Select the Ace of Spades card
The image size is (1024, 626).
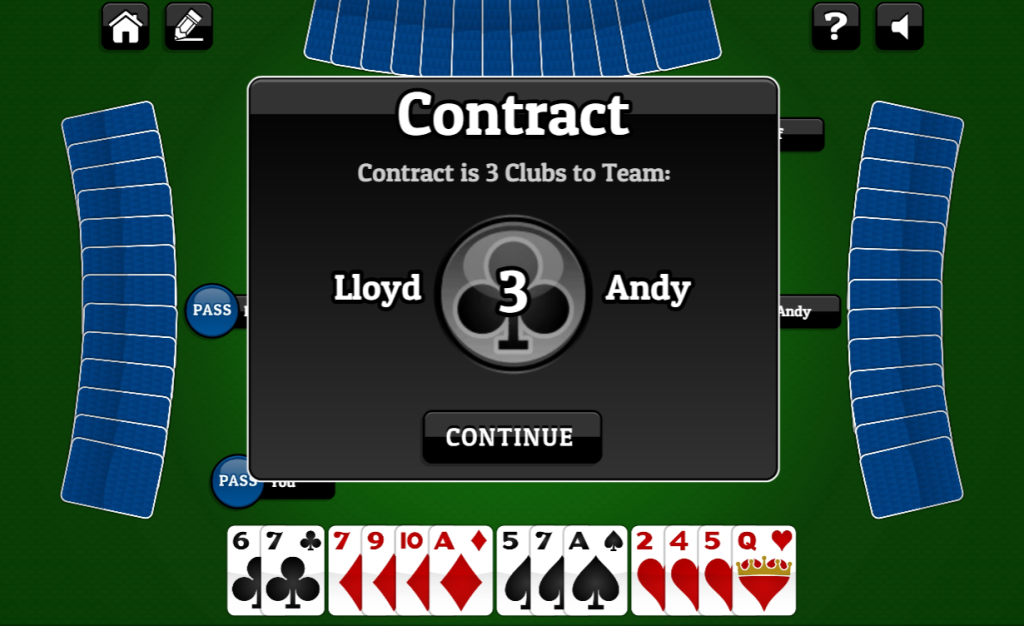click(598, 575)
